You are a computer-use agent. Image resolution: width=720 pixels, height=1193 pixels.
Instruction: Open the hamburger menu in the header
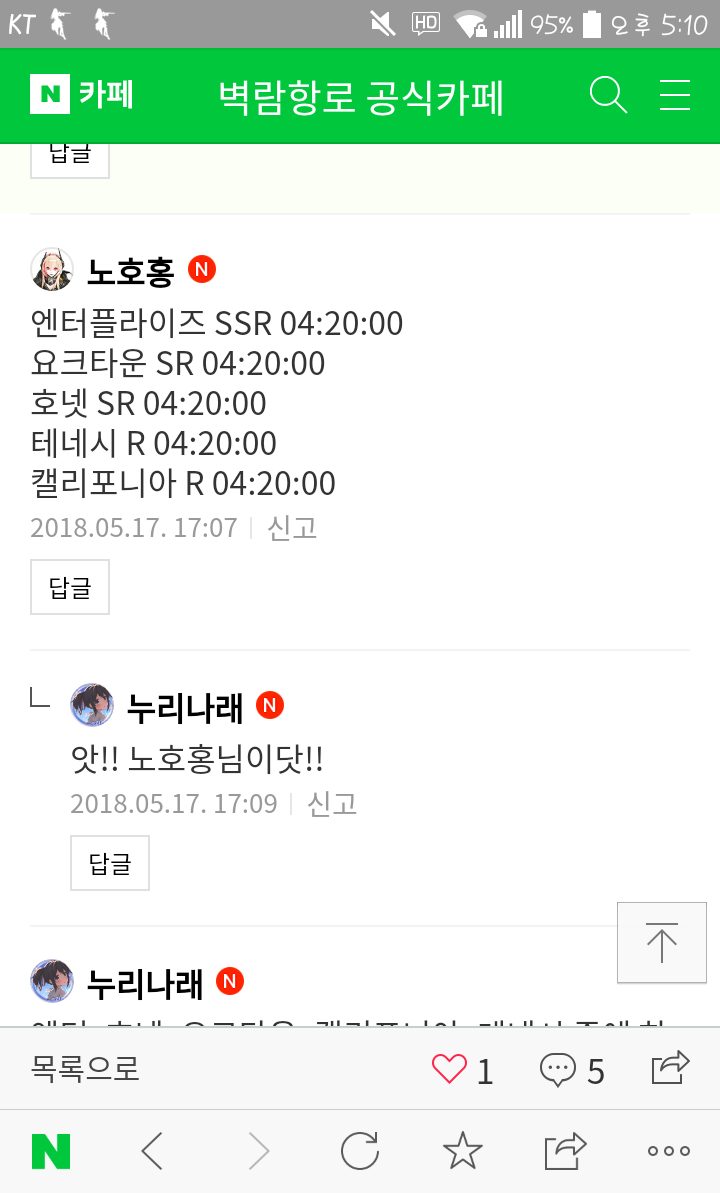[675, 96]
